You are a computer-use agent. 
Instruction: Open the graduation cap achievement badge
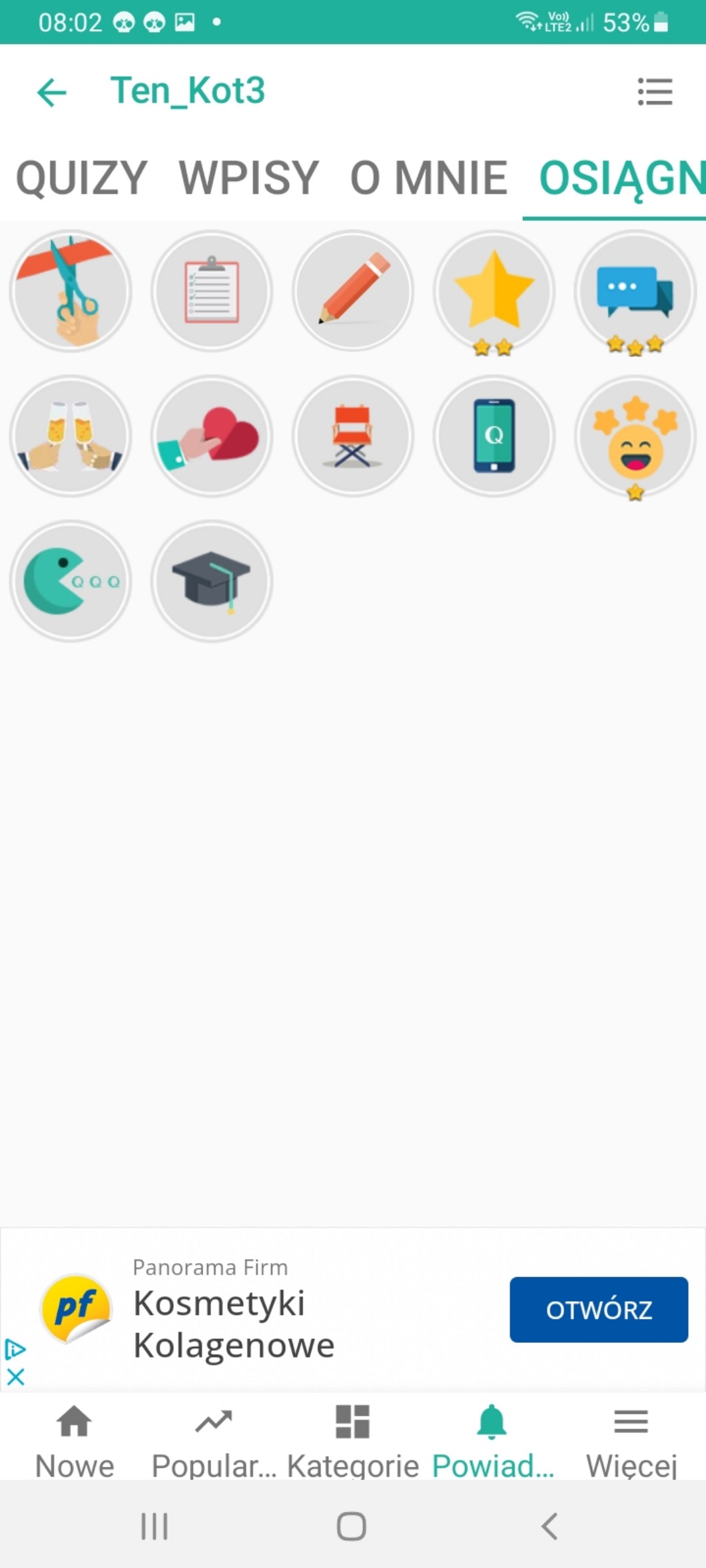point(212,581)
